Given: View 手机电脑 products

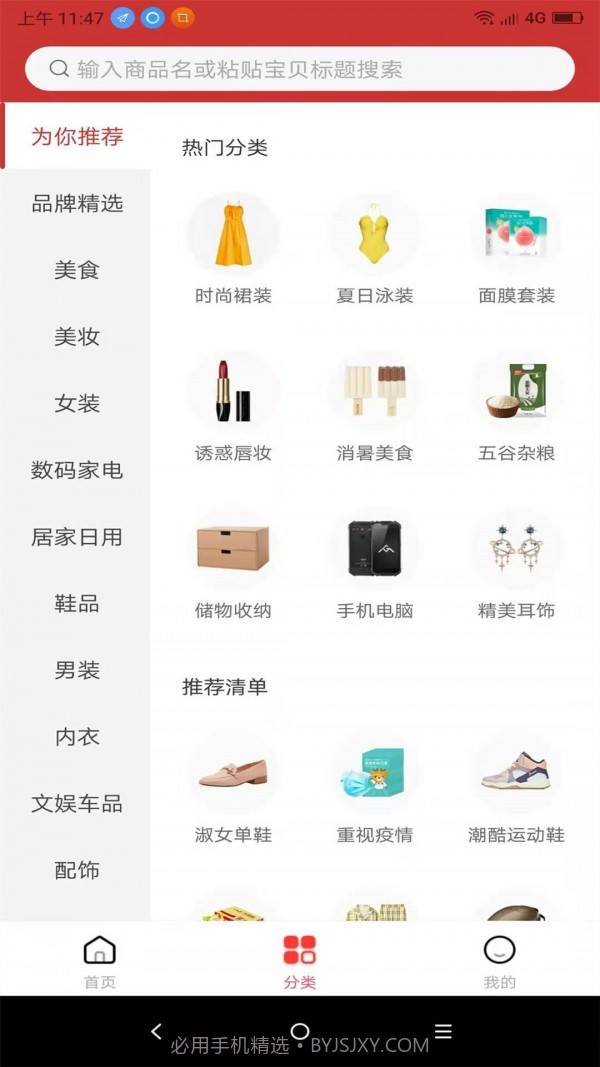Looking at the screenshot, I should [x=375, y=564].
